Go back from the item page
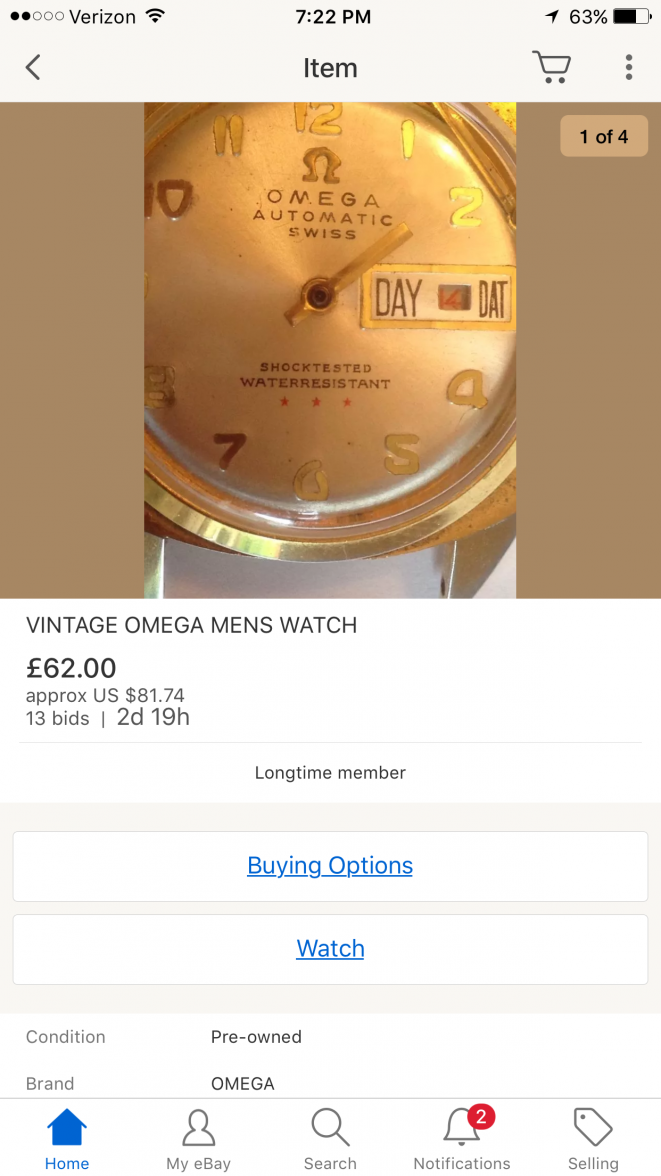661x1176 pixels. tap(33, 68)
